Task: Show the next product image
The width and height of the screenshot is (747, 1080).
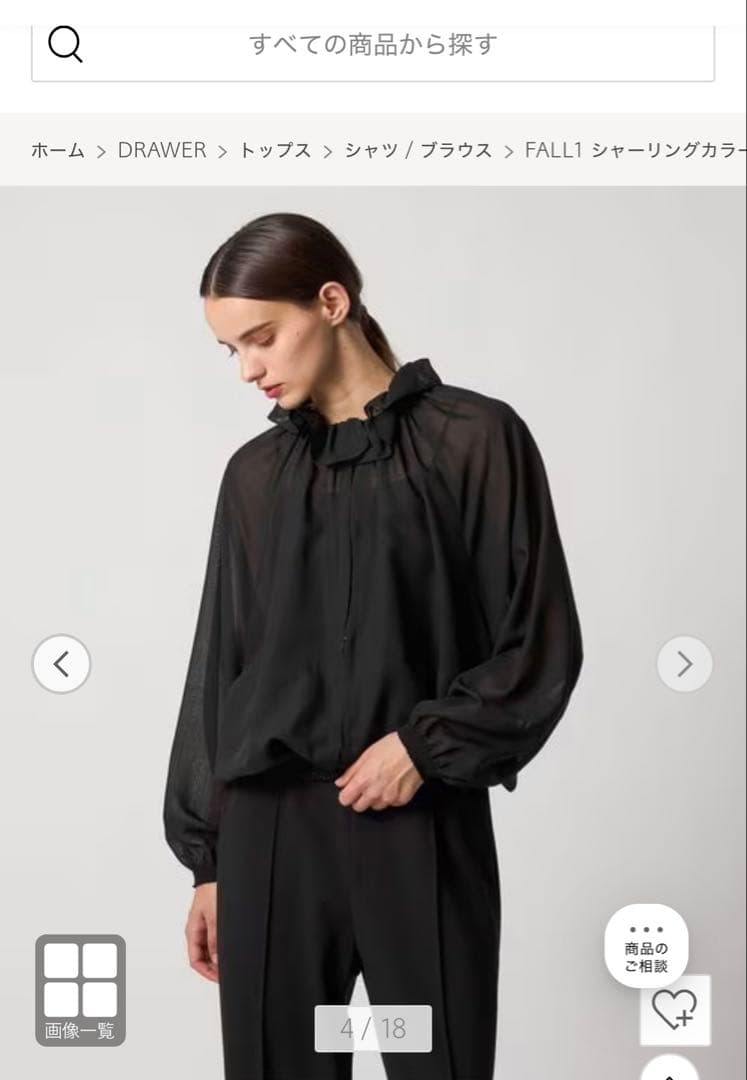Action: 685,664
